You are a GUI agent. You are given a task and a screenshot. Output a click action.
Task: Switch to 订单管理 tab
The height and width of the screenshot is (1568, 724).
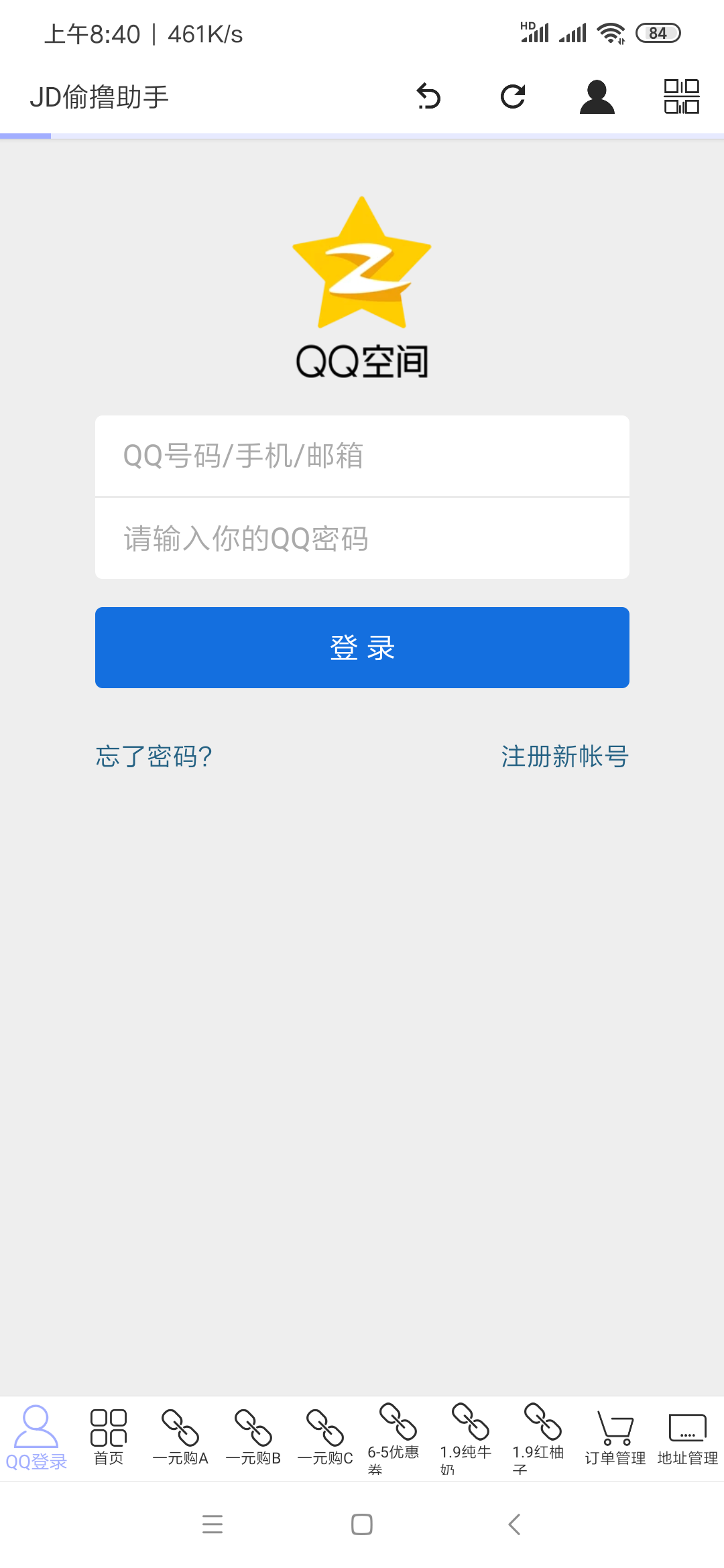[615, 1438]
